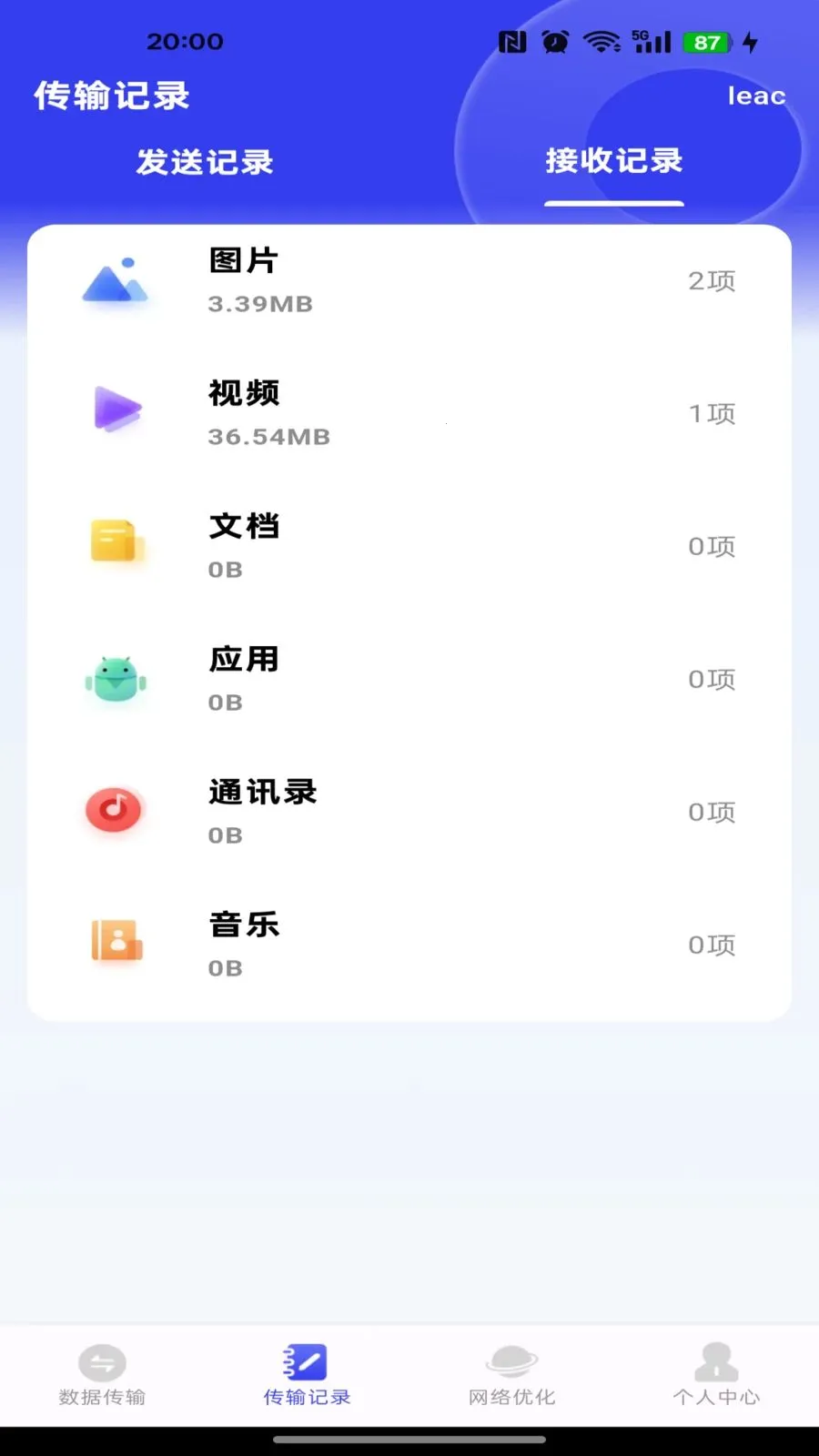Viewport: 819px width, 1456px height.
Task: Open the 个人中心 bottom tab
Action: point(716,1375)
